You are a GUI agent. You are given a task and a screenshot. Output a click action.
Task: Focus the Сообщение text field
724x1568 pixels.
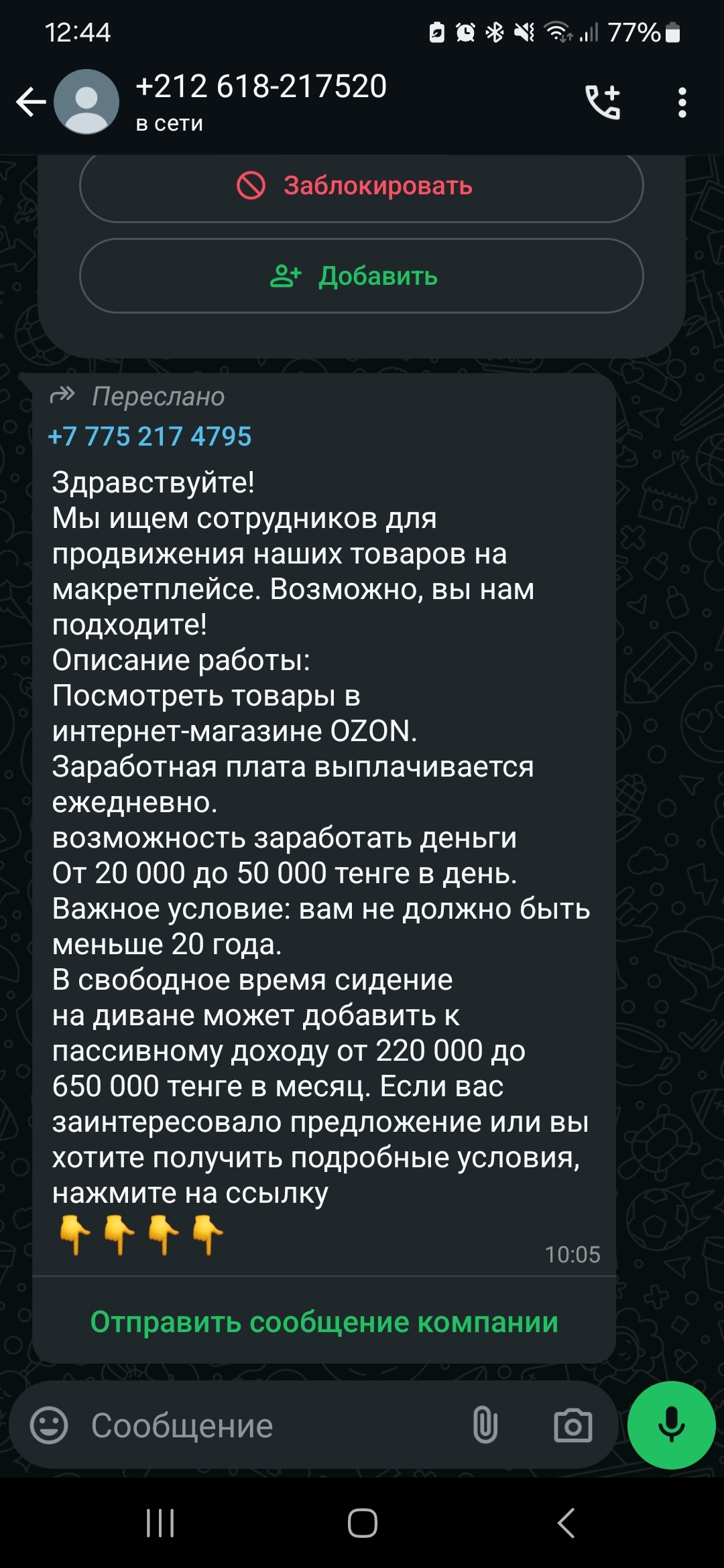[x=268, y=1425]
